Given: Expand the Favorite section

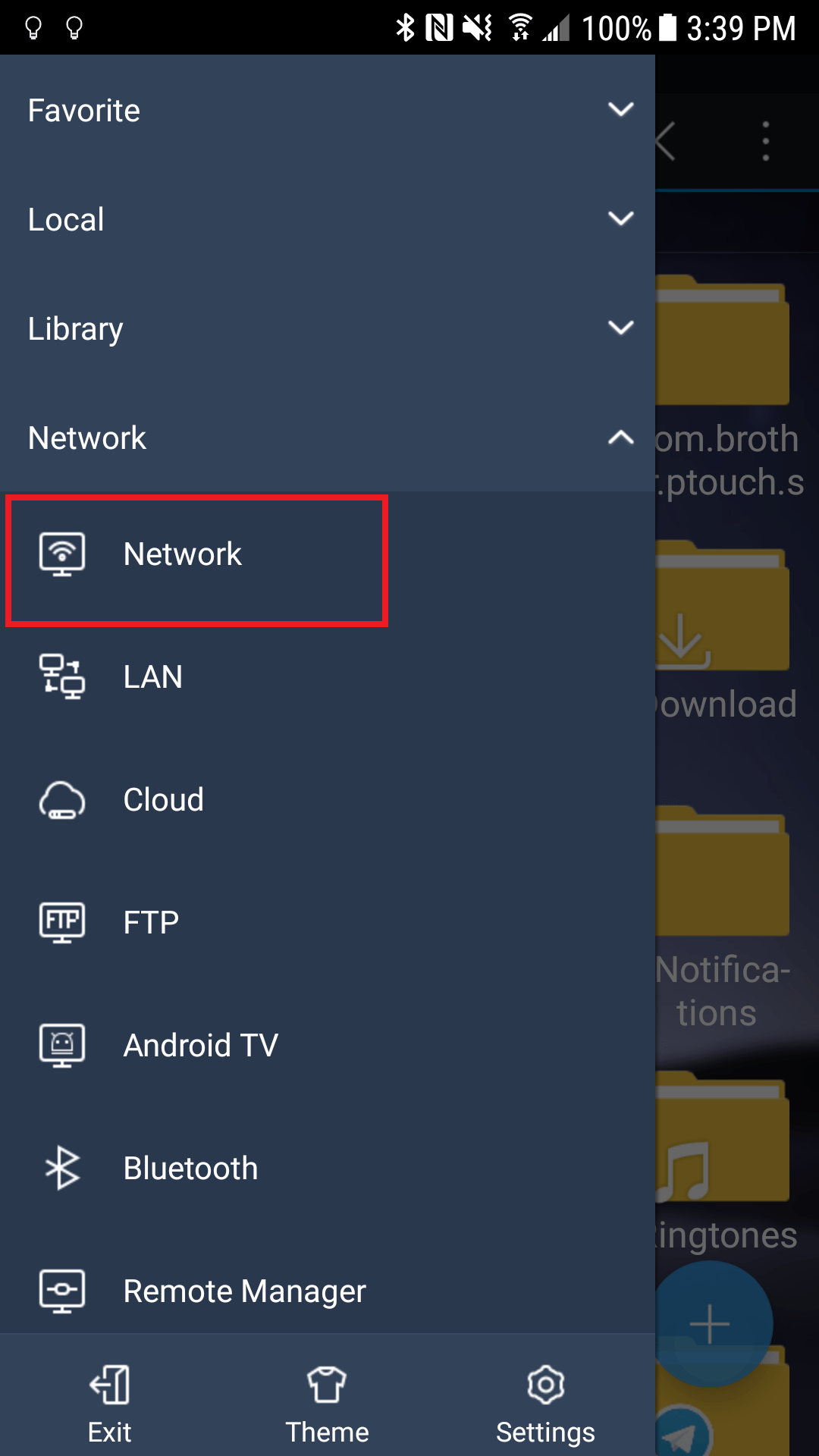Looking at the screenshot, I should coord(328,110).
